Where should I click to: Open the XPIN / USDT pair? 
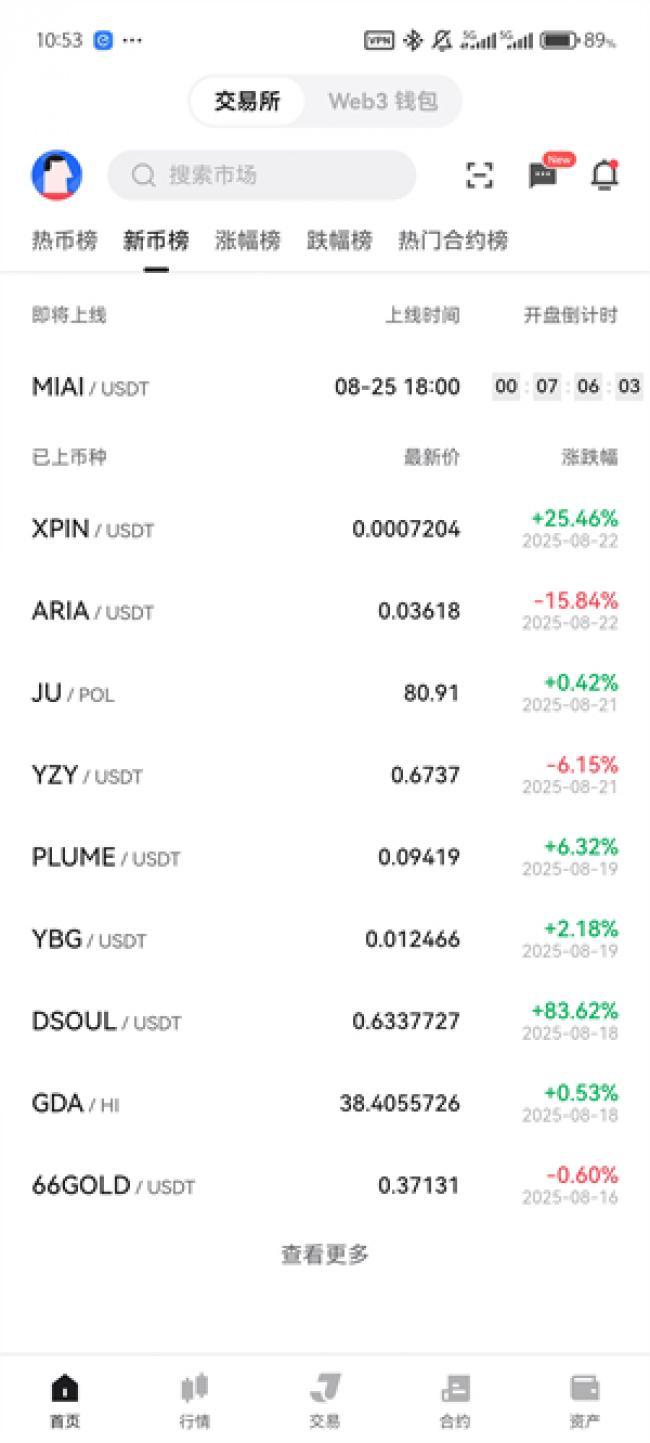[x=93, y=529]
